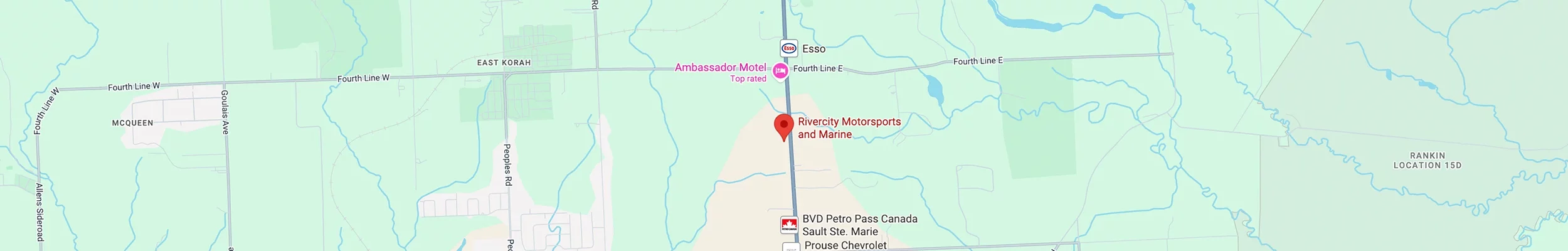Tap the Prouse Chevrolet place marker
Screen dimensions: 1568x251
(x=790, y=247)
